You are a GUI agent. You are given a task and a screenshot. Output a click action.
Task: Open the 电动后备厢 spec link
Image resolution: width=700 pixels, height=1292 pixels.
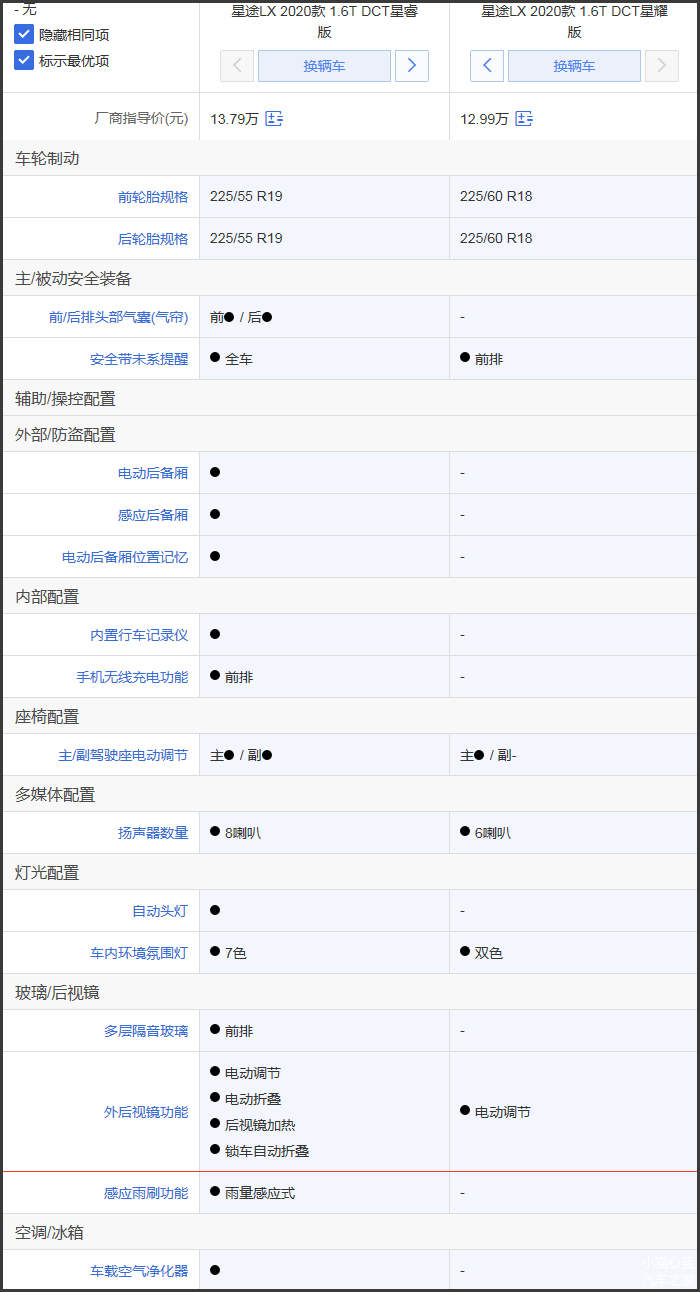[x=152, y=473]
